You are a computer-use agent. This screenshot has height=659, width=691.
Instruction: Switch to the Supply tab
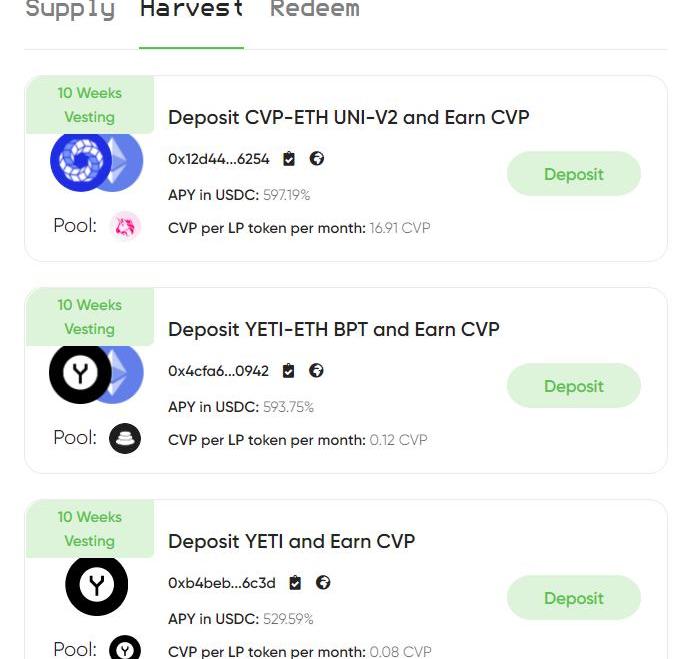coord(69,10)
